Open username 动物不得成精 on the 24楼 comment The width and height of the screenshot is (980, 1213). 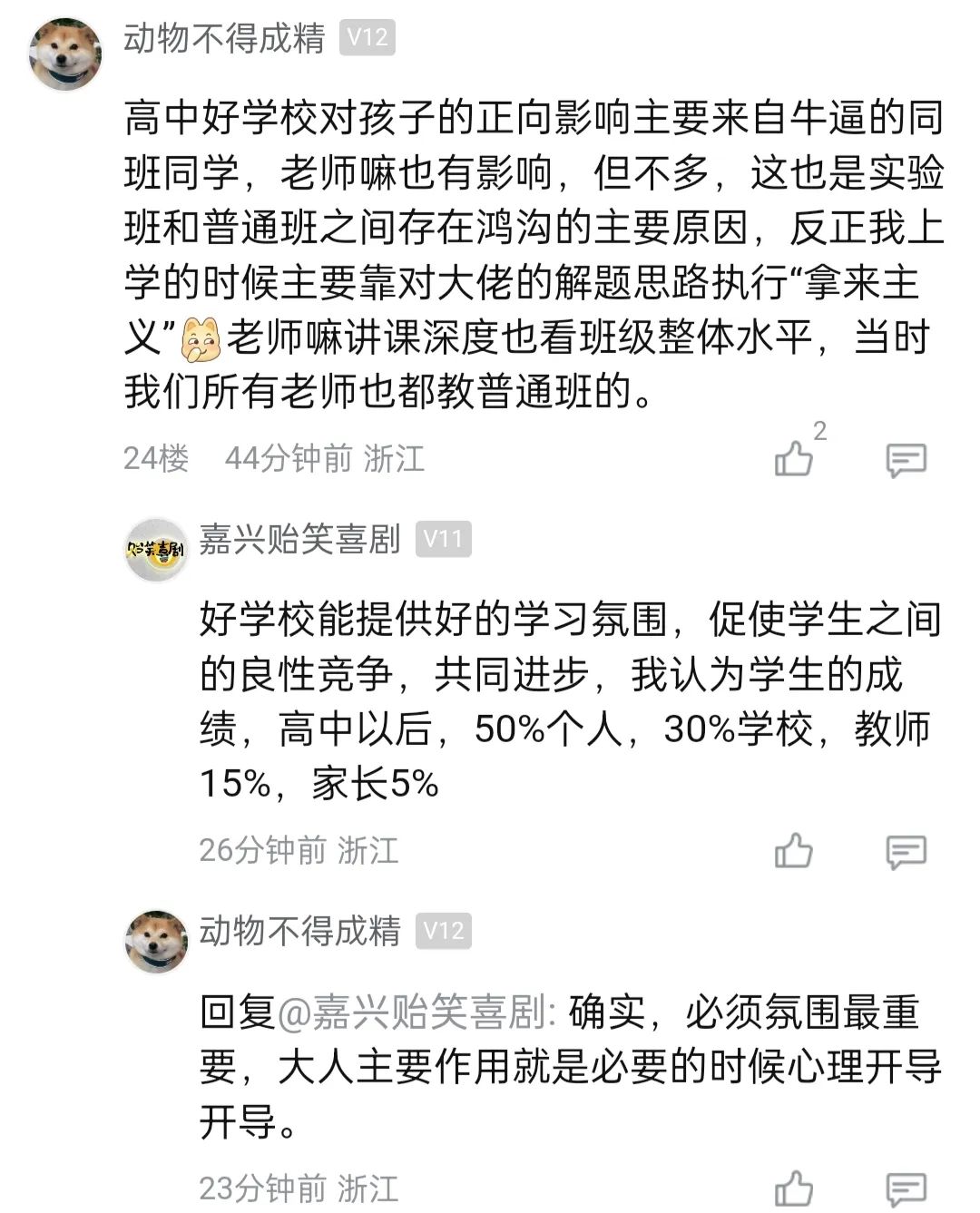224,38
